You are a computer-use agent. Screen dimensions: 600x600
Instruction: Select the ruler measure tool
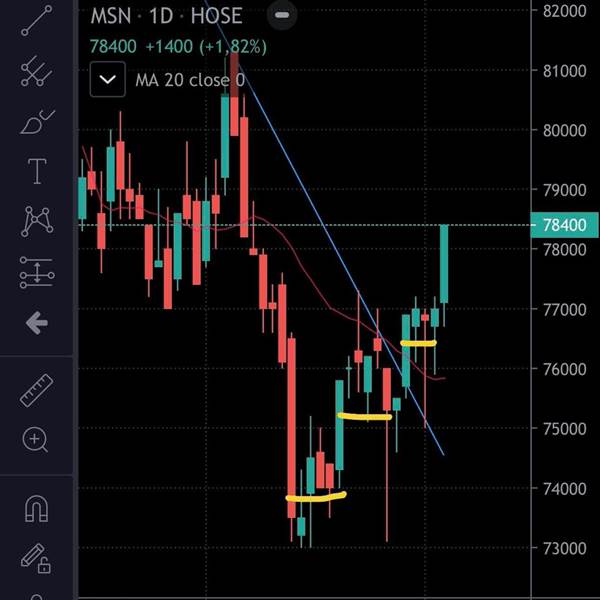coord(36,390)
